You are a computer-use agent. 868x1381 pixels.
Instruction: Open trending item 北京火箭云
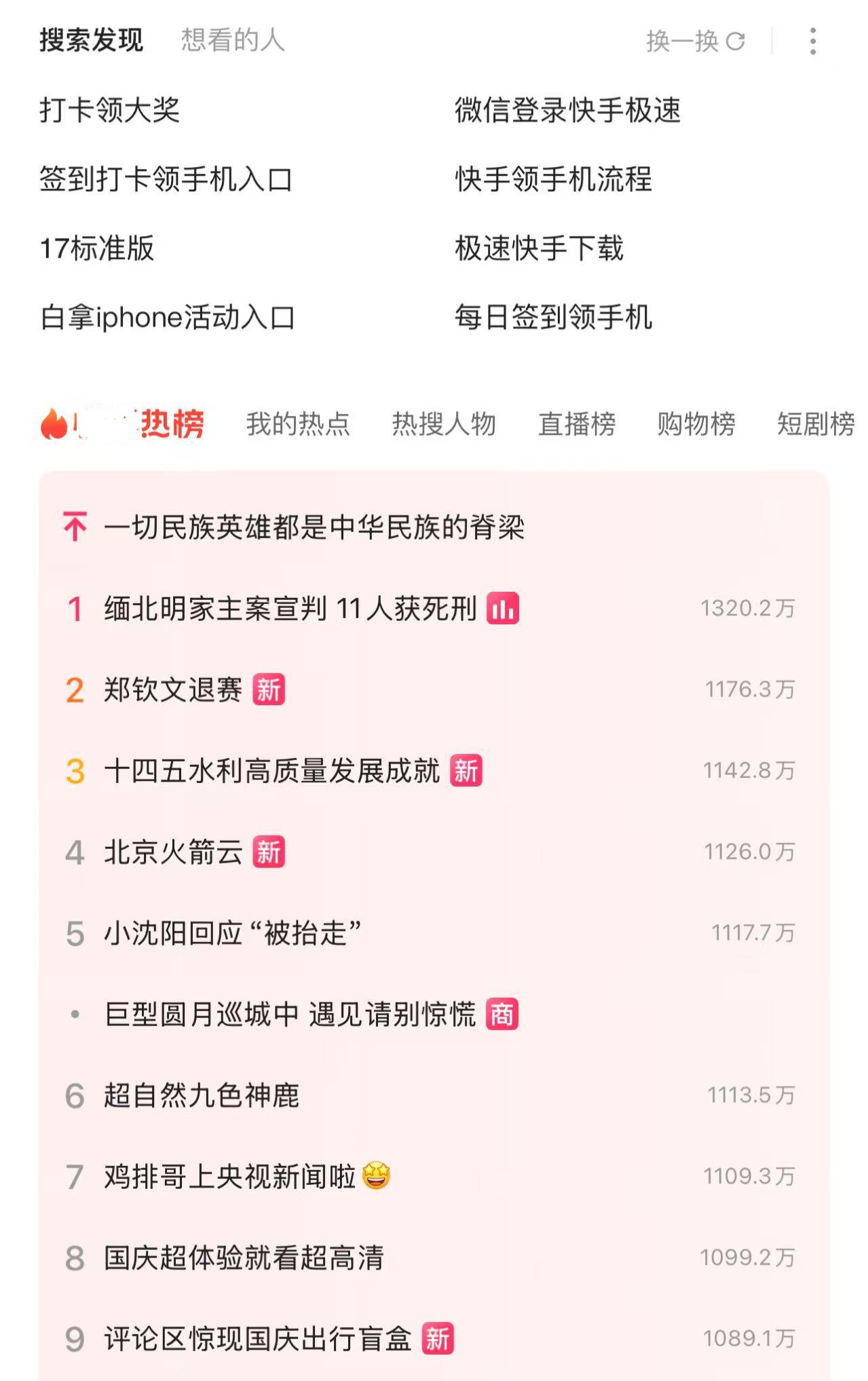coord(173,852)
